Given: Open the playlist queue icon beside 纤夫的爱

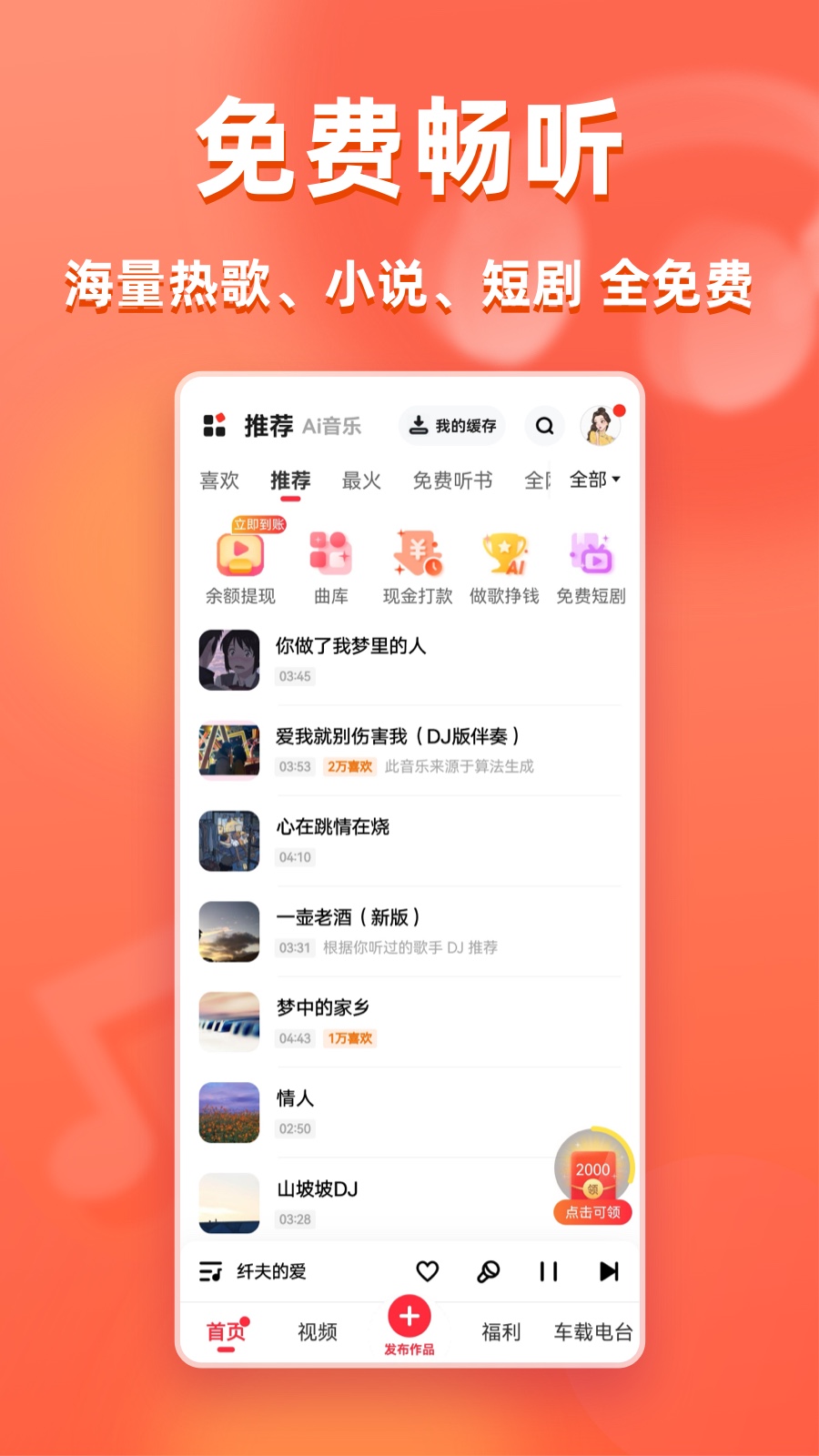Looking at the screenshot, I should 212,1272.
